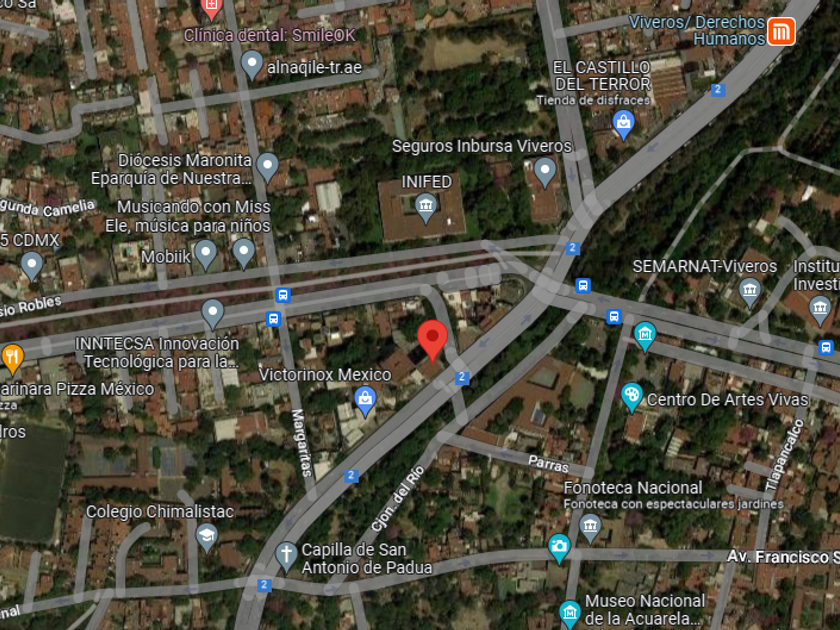Open the Colegio Chimalistac school pin
This screenshot has width=840, height=630.
click(207, 537)
